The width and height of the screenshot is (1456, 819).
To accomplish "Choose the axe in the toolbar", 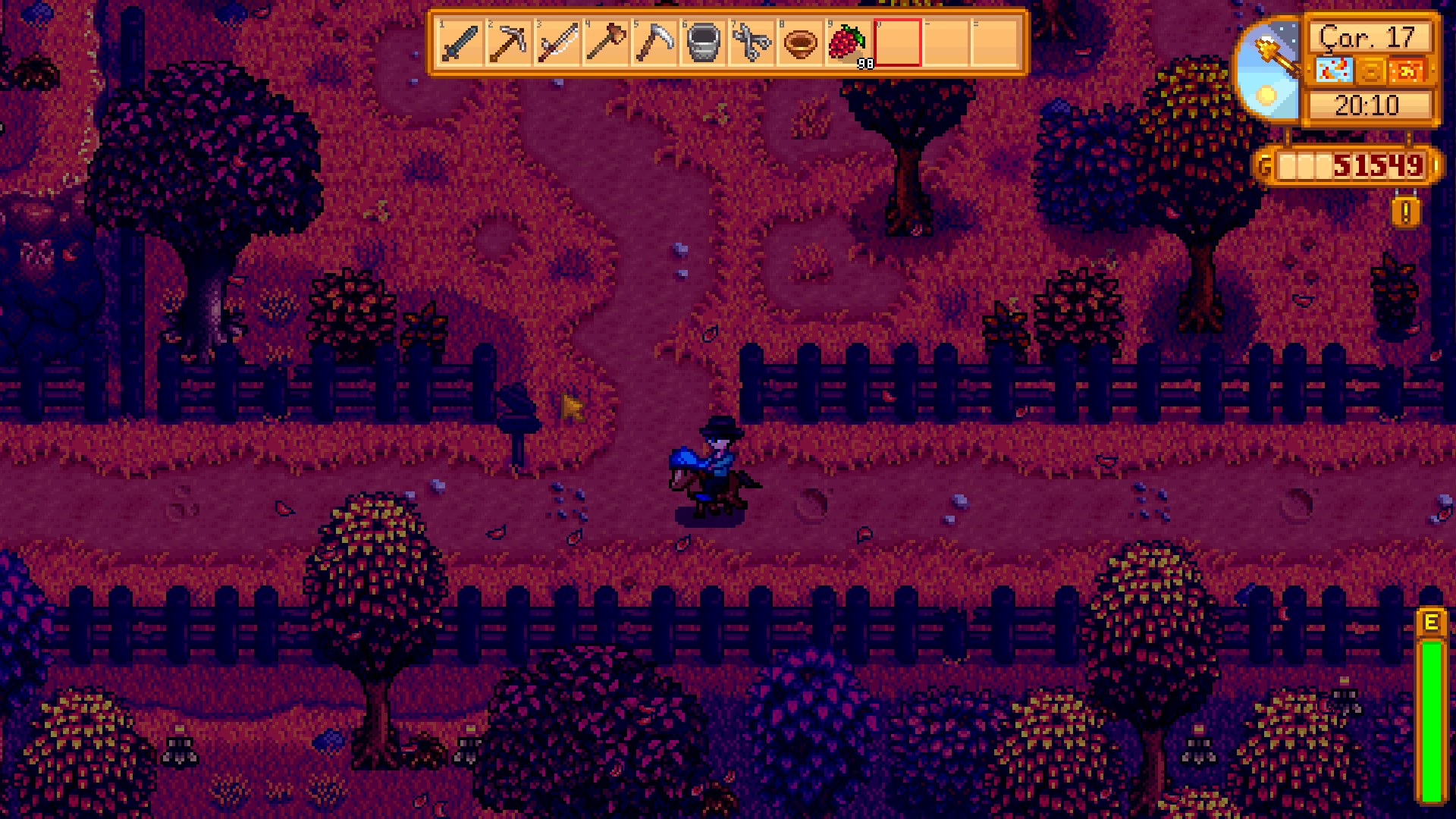I will pos(606,42).
